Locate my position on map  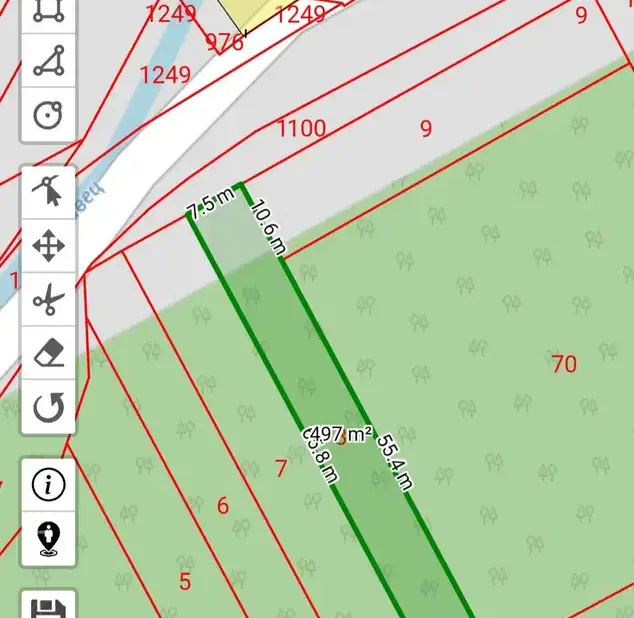(x=48, y=538)
